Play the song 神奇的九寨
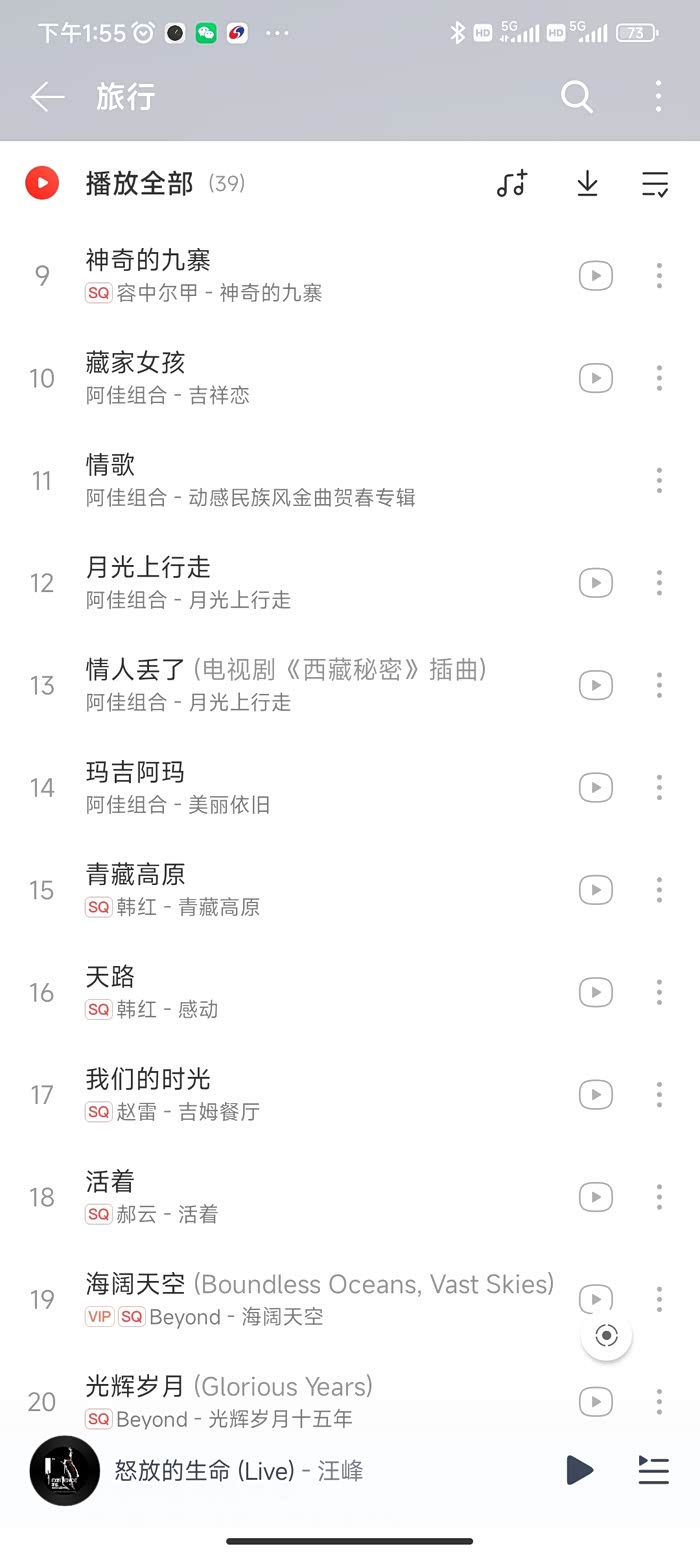700x1555 pixels. point(250,275)
